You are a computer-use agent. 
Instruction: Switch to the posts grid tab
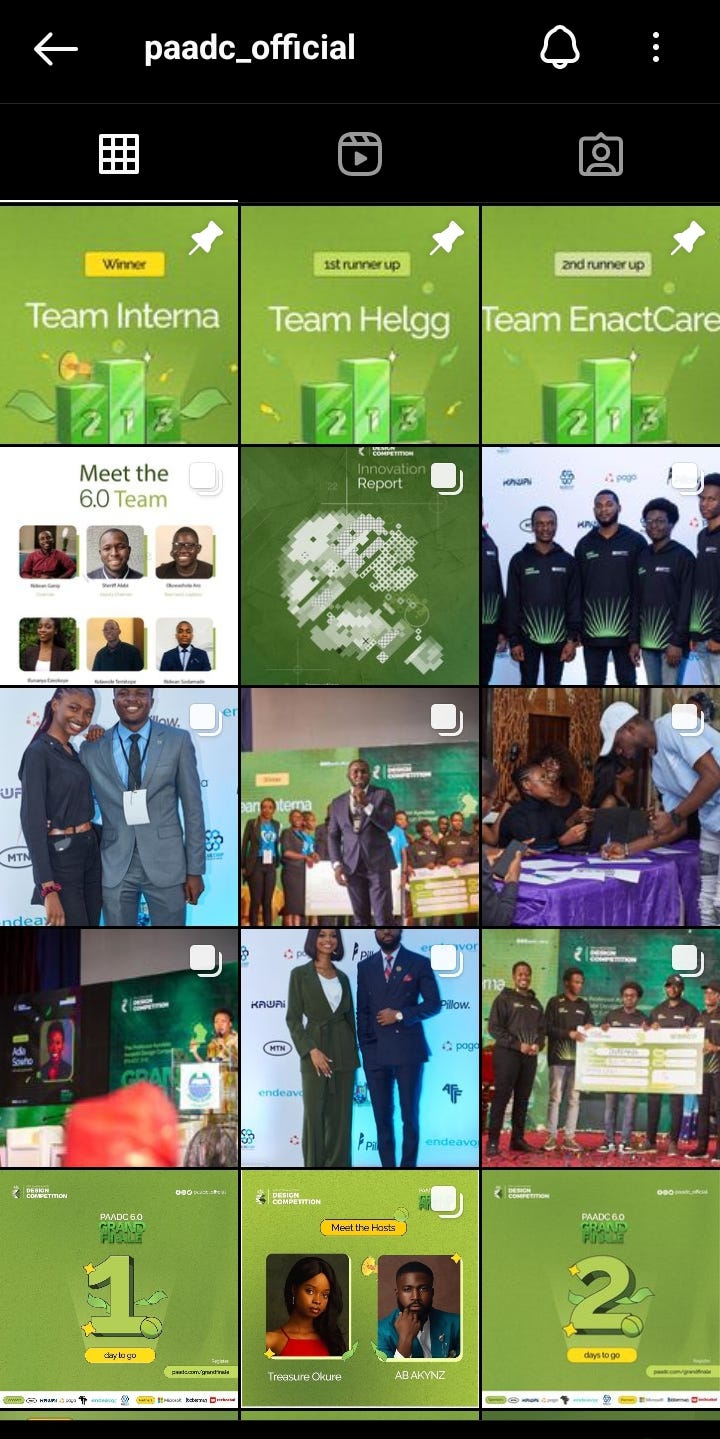point(119,154)
